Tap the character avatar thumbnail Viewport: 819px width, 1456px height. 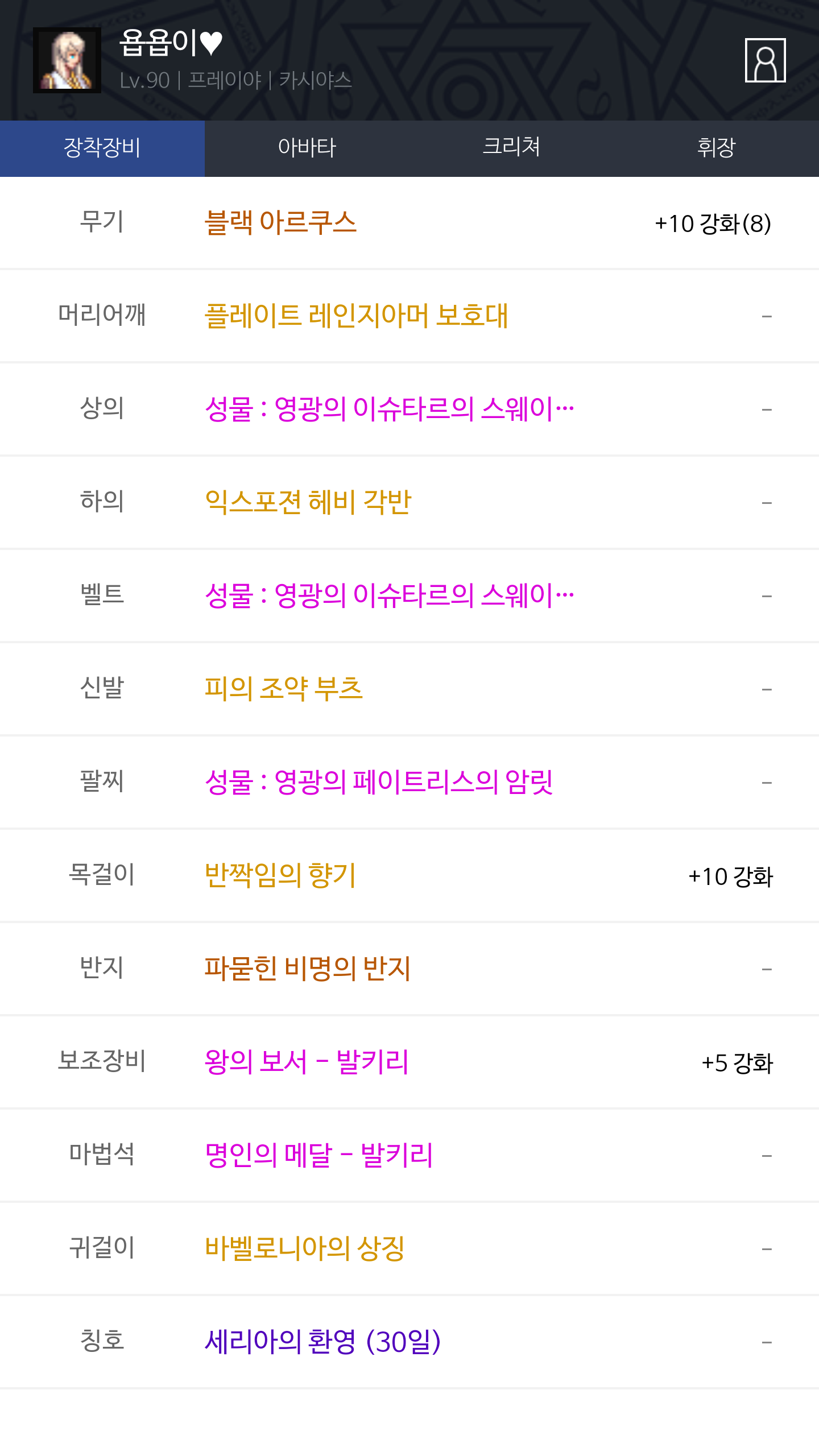(67, 60)
